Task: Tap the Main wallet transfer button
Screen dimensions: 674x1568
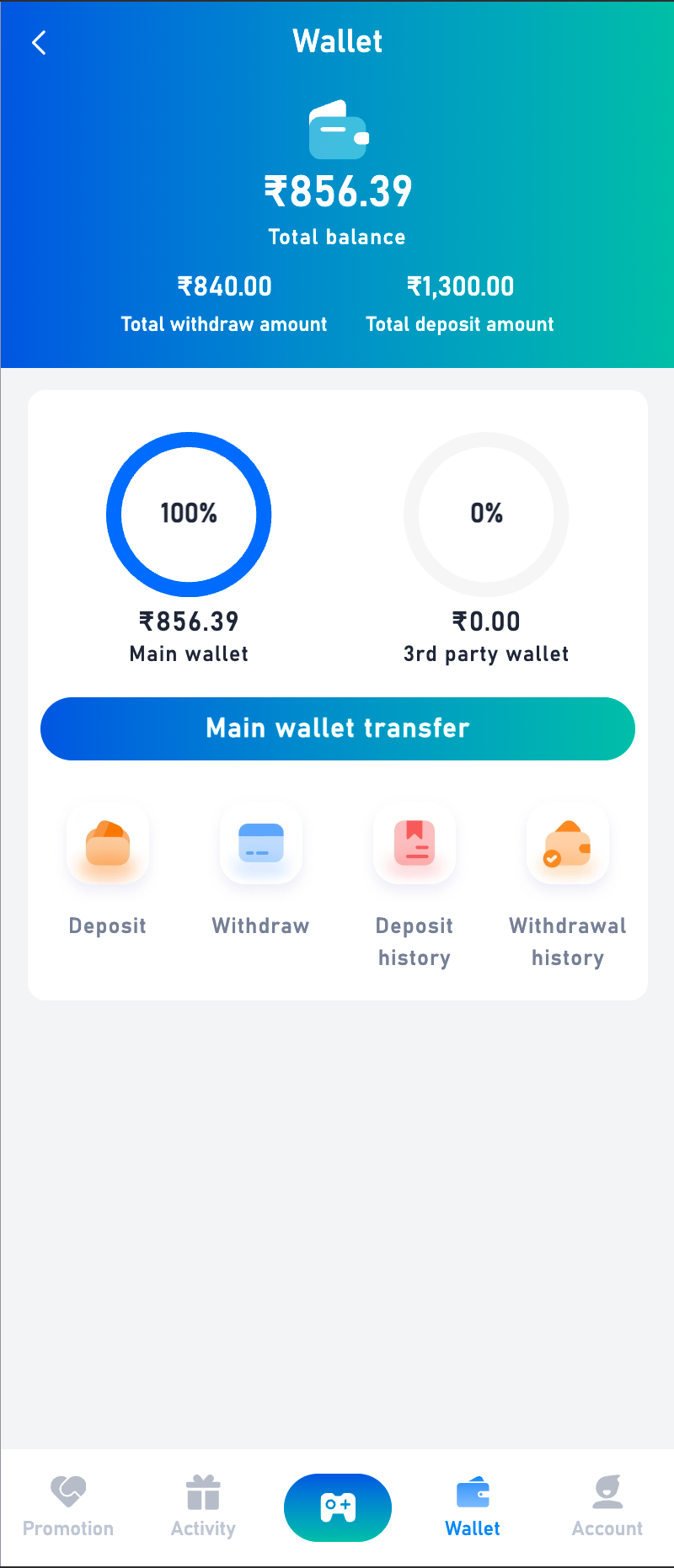Action: pyautogui.click(x=337, y=728)
